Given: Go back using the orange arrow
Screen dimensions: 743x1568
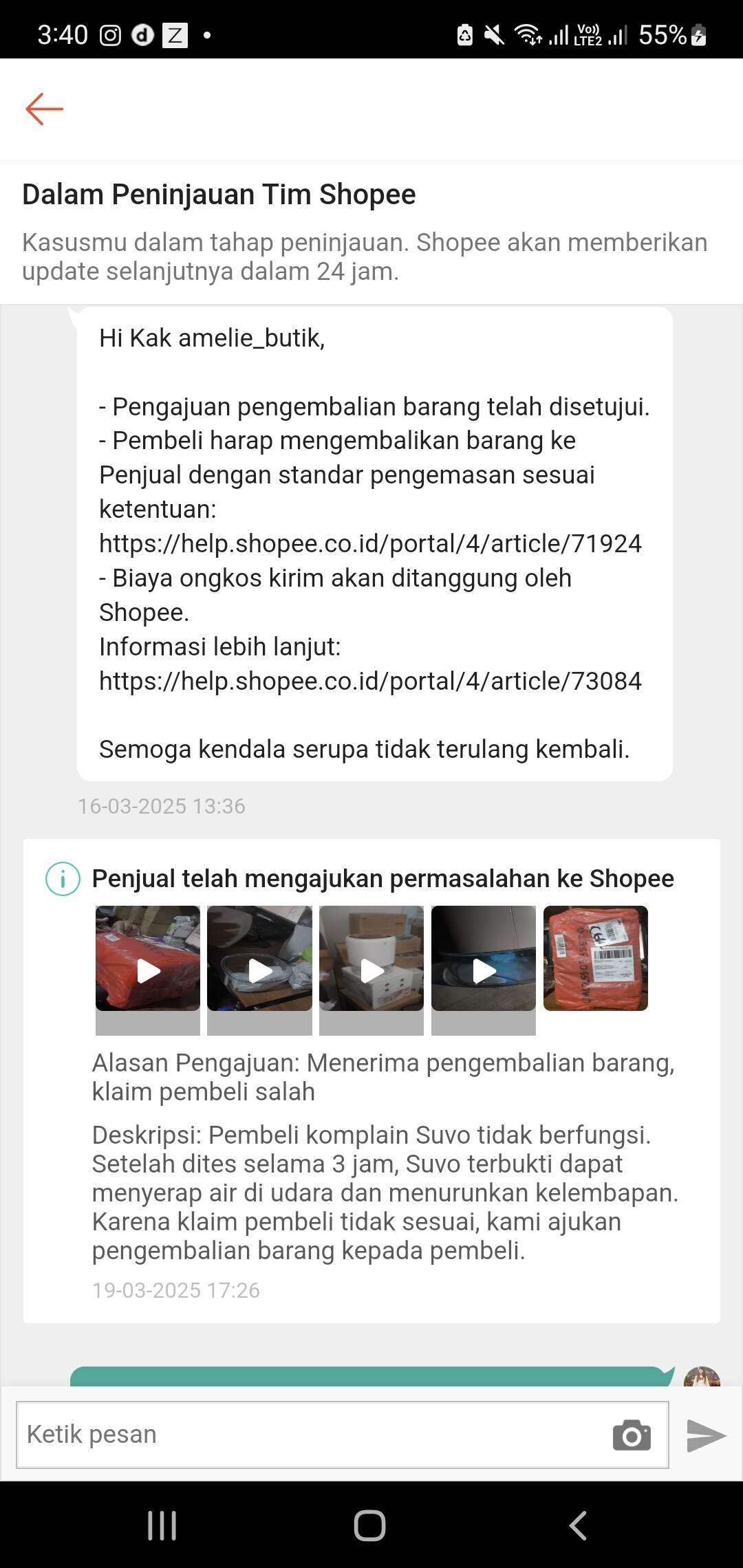Looking at the screenshot, I should [x=44, y=109].
